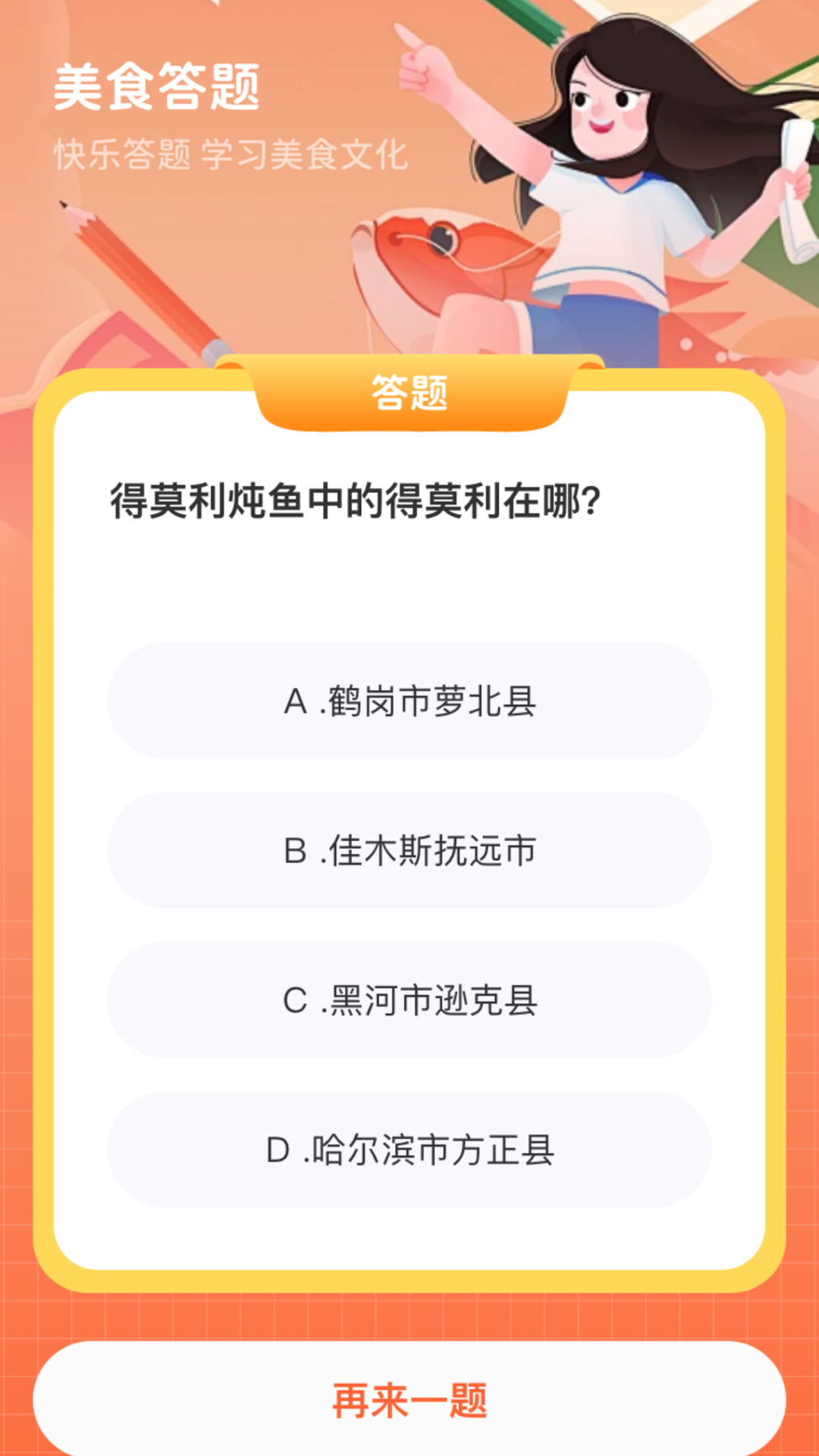Select answer A 鹤岗市萝北县
Viewport: 819px width, 1456px height.
(x=409, y=701)
